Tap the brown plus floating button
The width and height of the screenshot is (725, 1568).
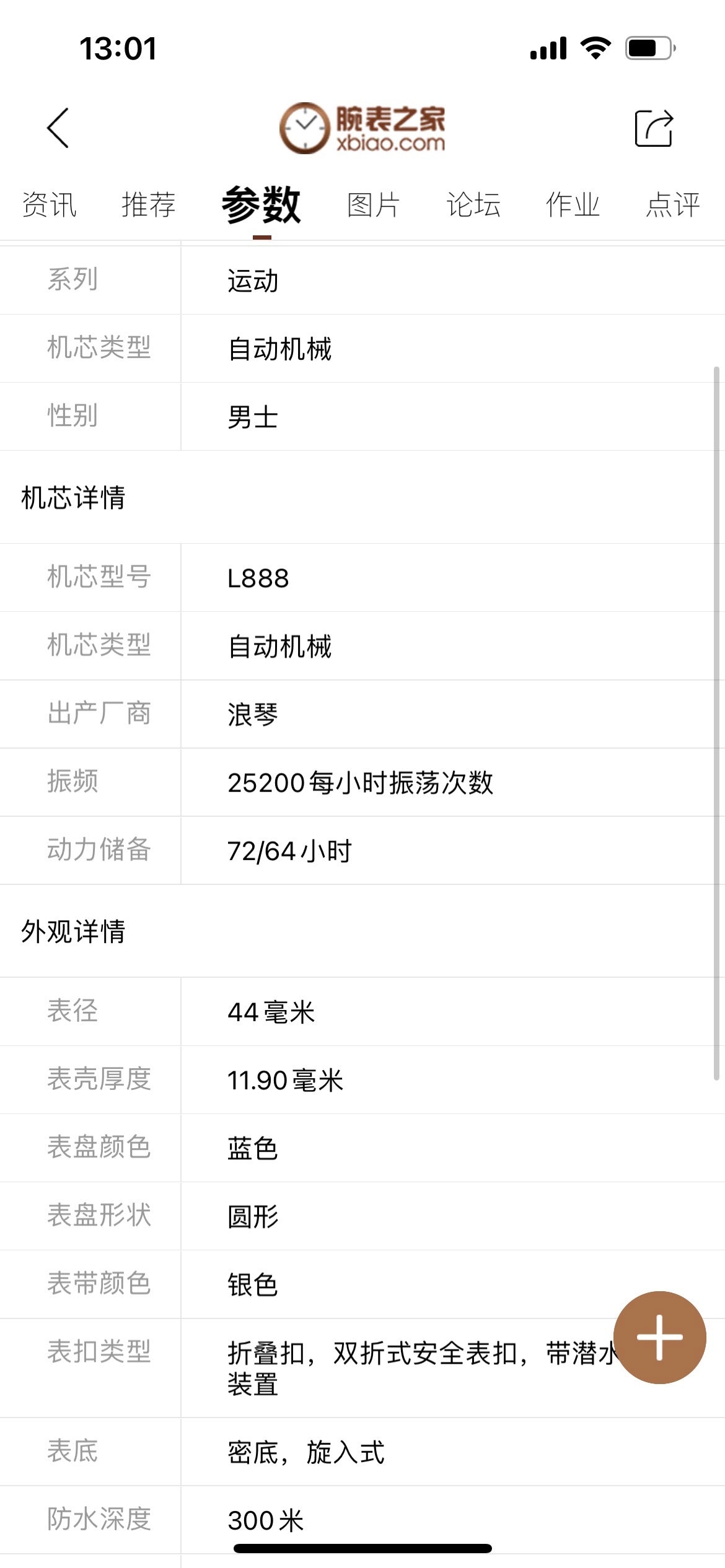660,1338
